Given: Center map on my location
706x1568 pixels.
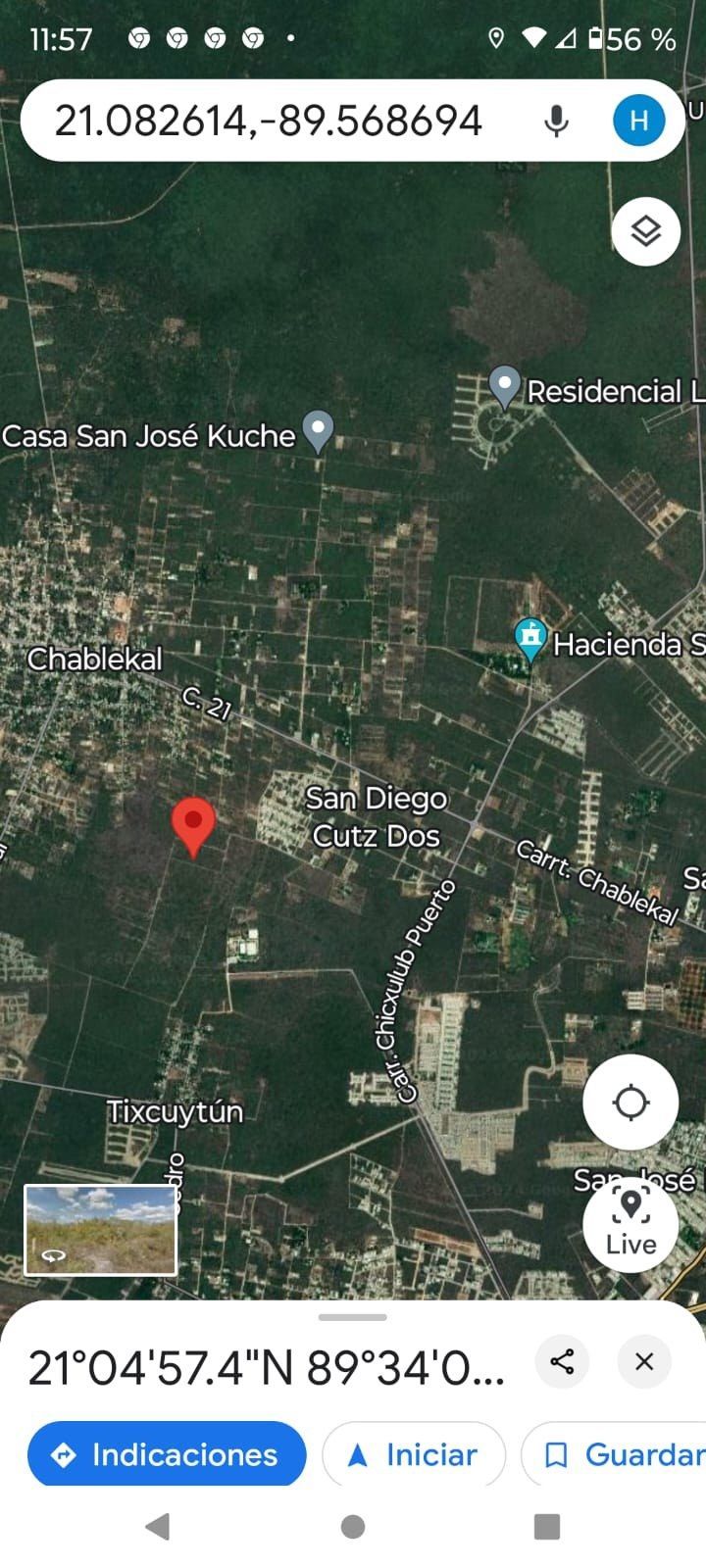Looking at the screenshot, I should (x=630, y=1102).
